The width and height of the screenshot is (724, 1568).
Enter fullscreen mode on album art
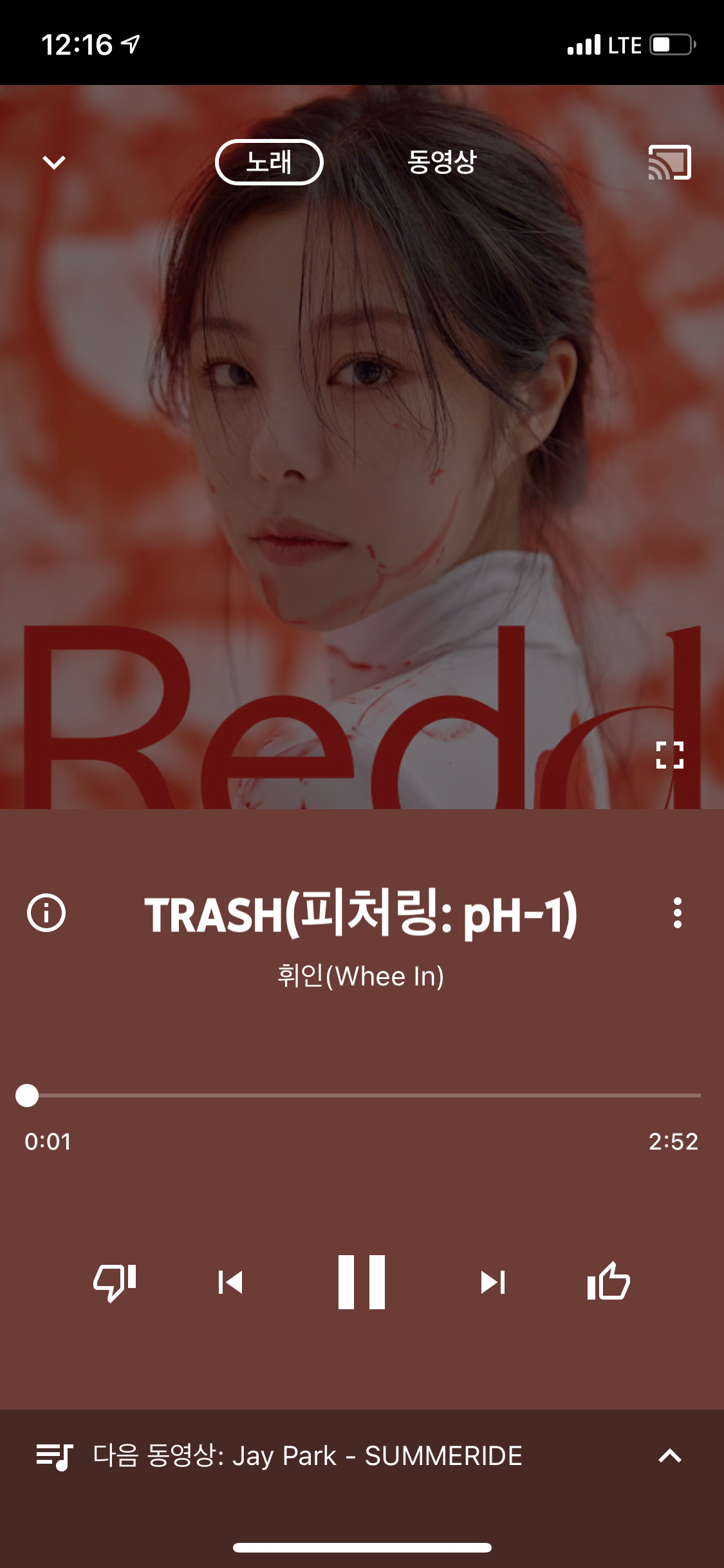tap(669, 755)
